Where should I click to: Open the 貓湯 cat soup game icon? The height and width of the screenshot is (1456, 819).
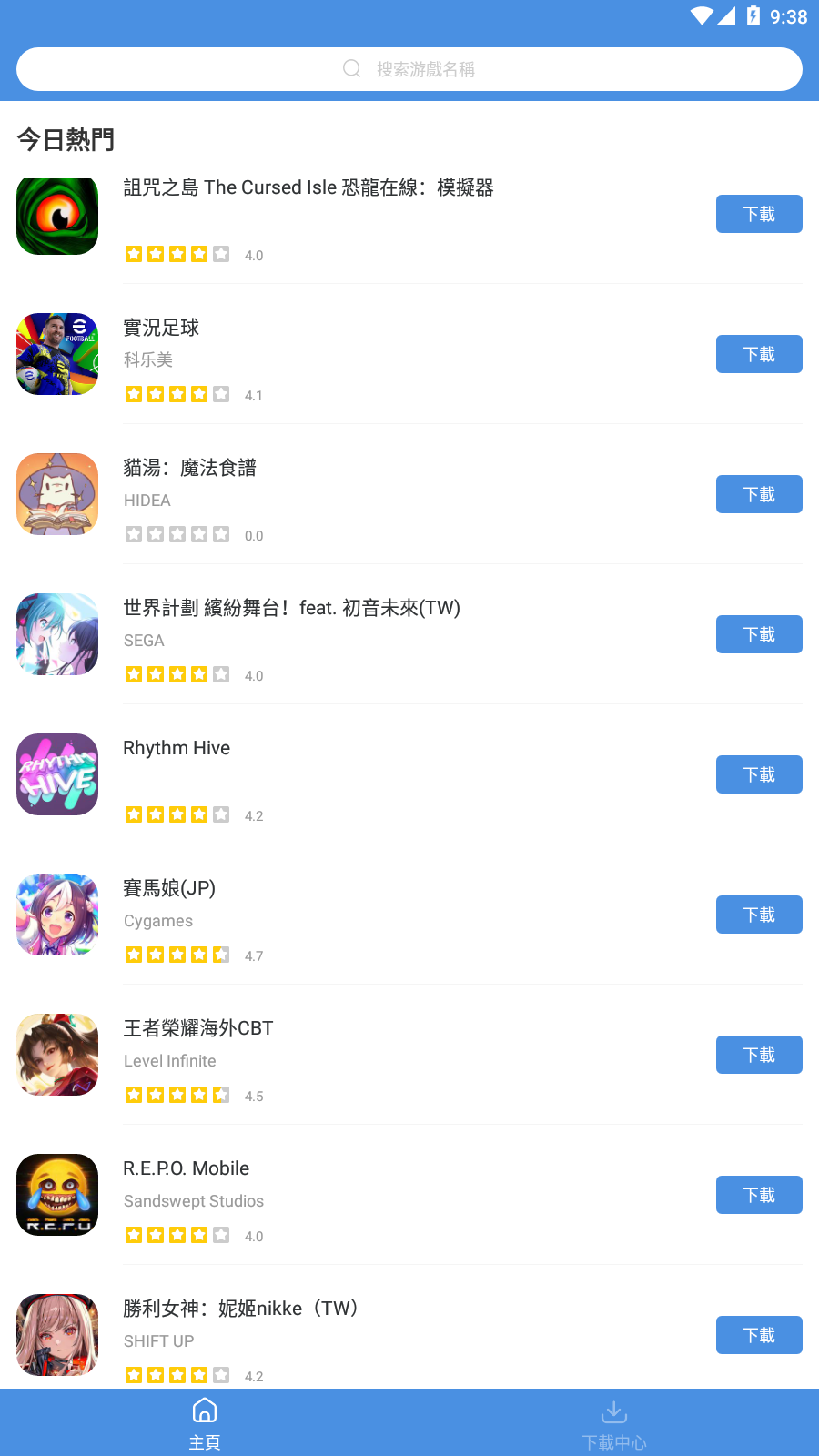tap(56, 494)
